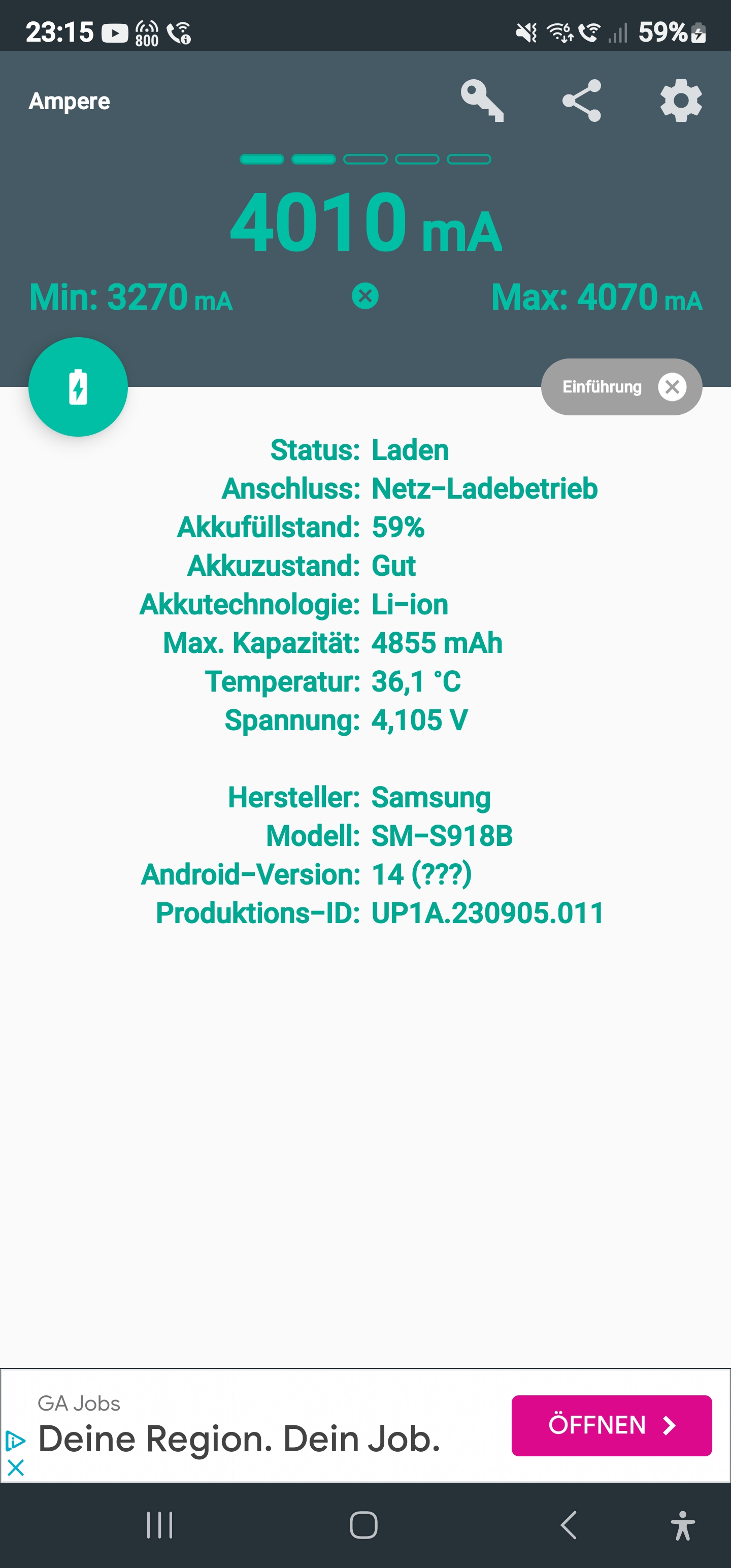Close the GA Jobs ad banner
Screen dimensions: 731x1568
(x=15, y=1467)
